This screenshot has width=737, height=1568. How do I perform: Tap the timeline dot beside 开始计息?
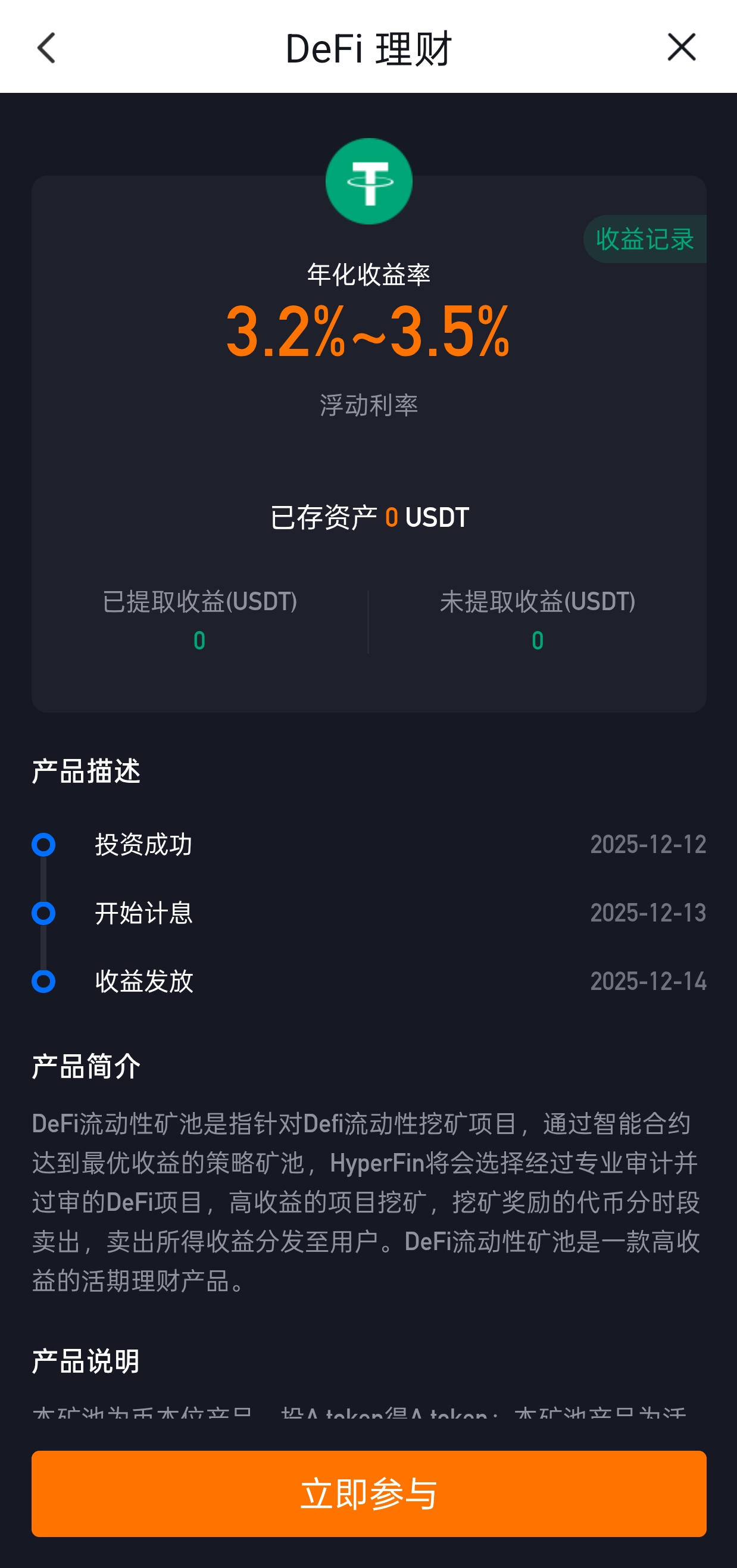[43, 913]
